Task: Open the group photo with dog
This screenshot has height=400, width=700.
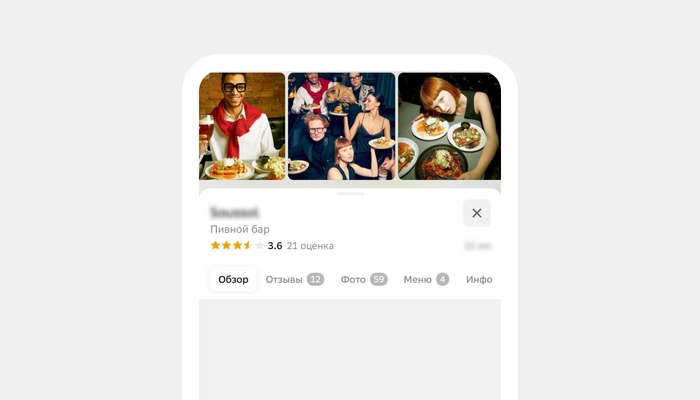Action: 341,126
